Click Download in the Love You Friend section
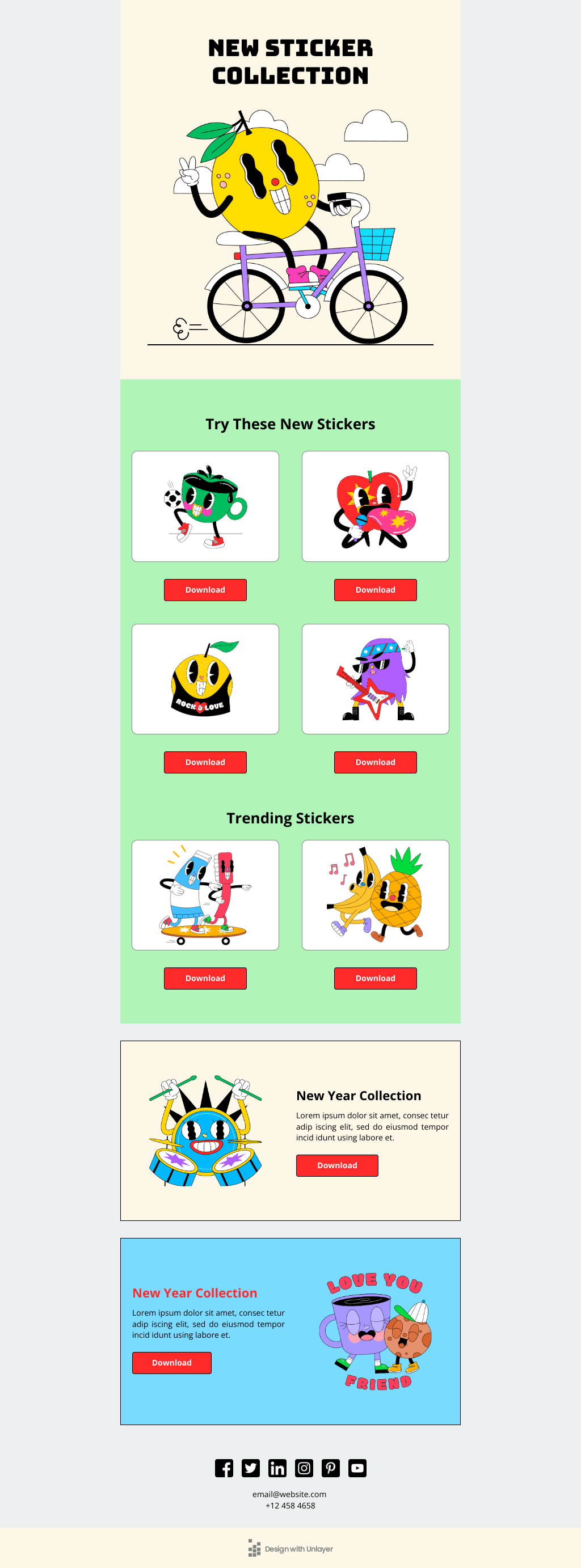The height and width of the screenshot is (1568, 581). point(172,1363)
